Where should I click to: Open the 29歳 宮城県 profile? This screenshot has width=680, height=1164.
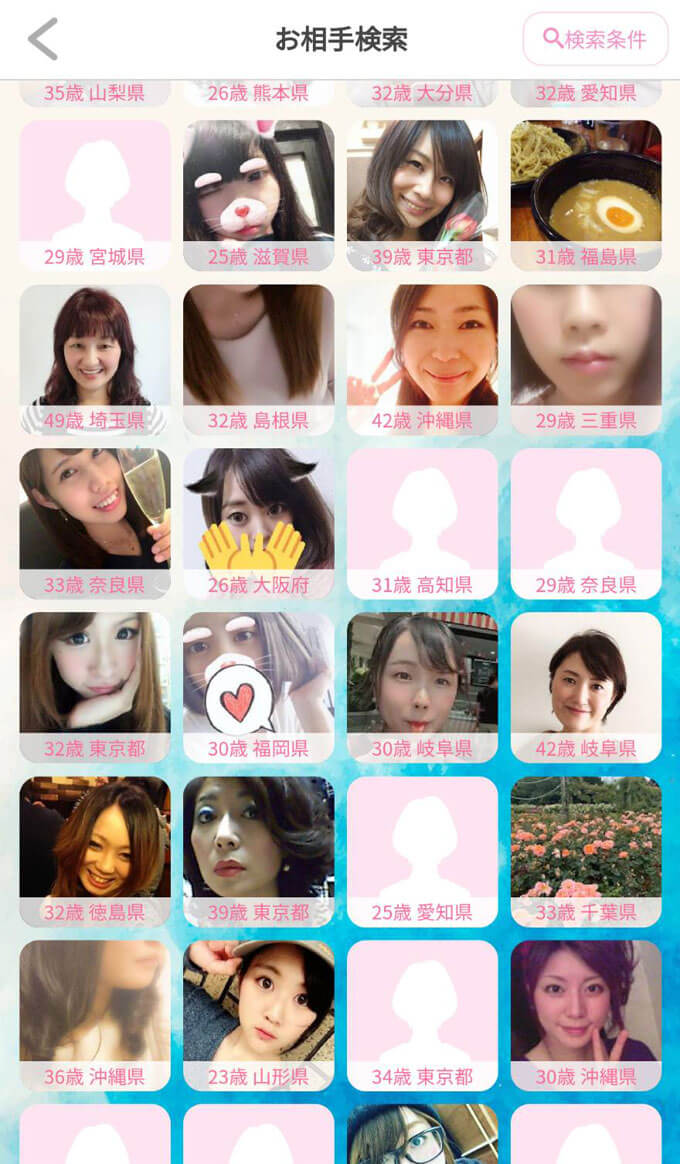(x=95, y=195)
